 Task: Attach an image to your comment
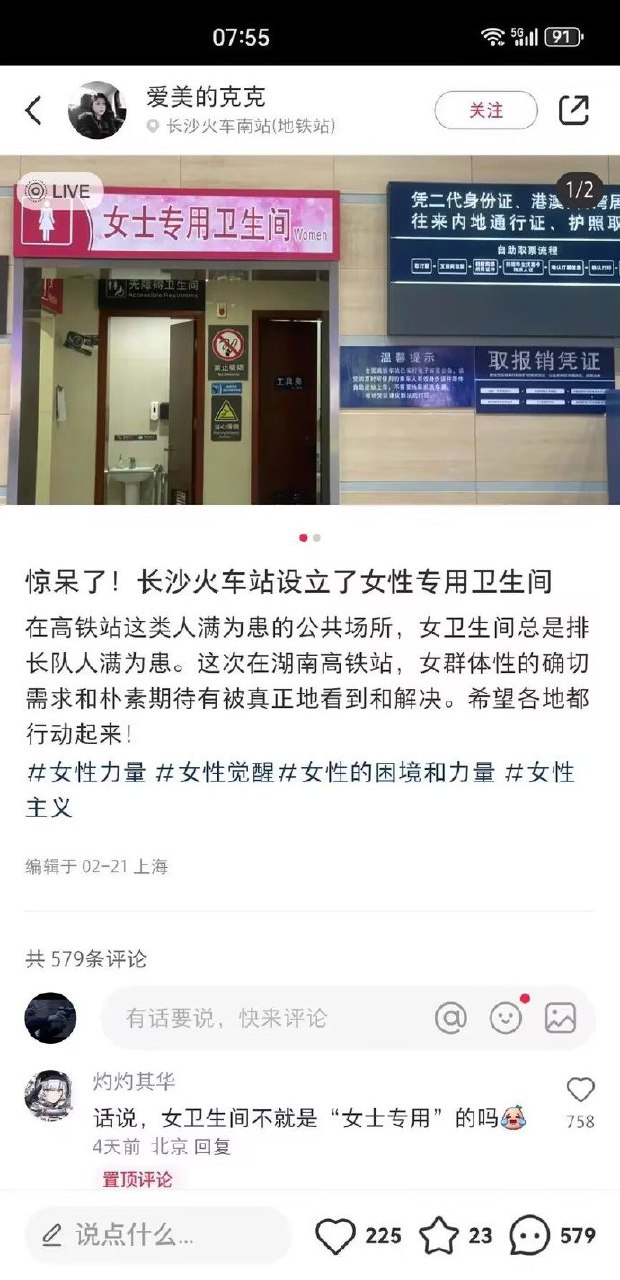(560, 1018)
